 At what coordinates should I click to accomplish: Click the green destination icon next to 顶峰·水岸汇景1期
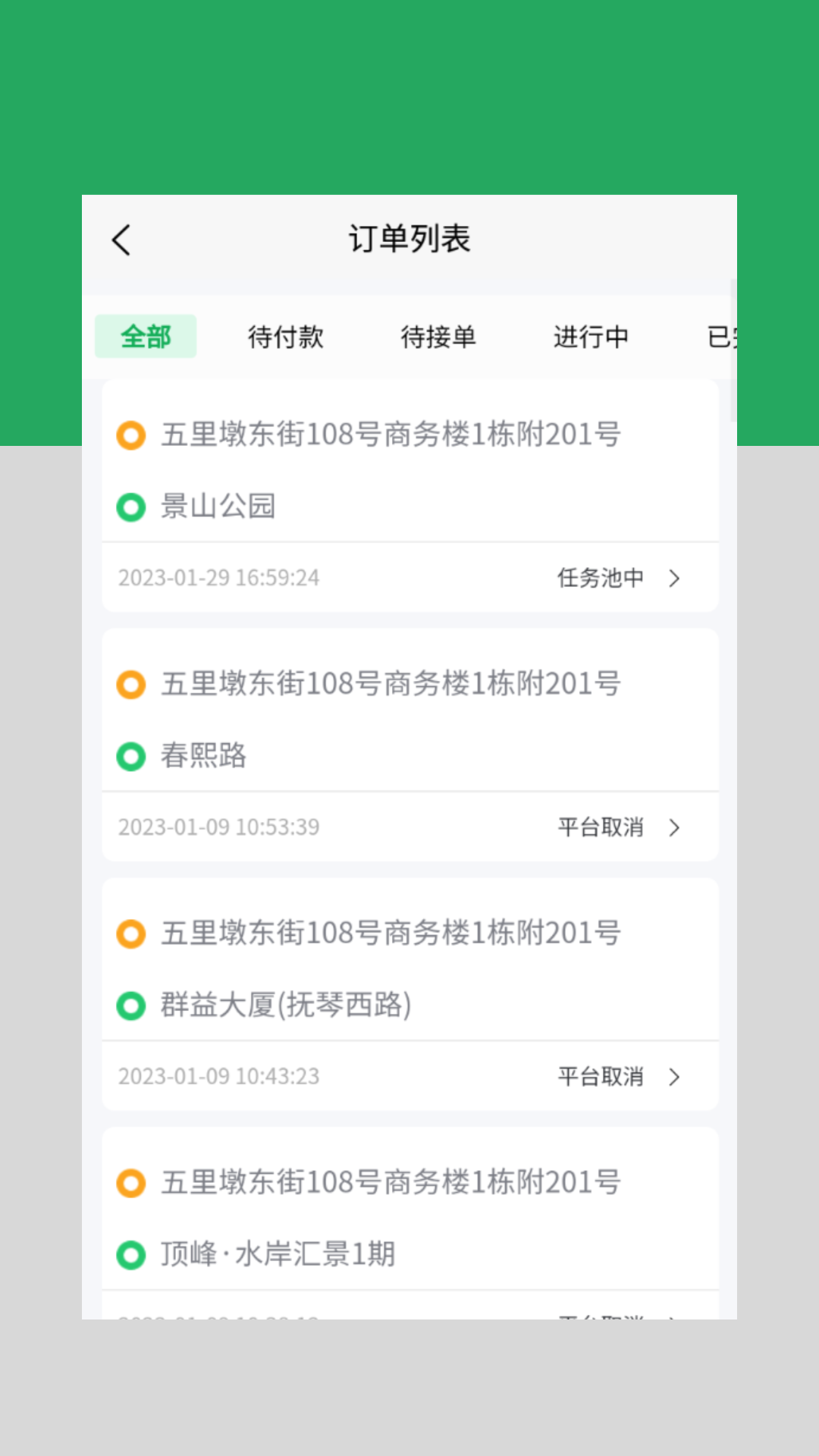(131, 1254)
